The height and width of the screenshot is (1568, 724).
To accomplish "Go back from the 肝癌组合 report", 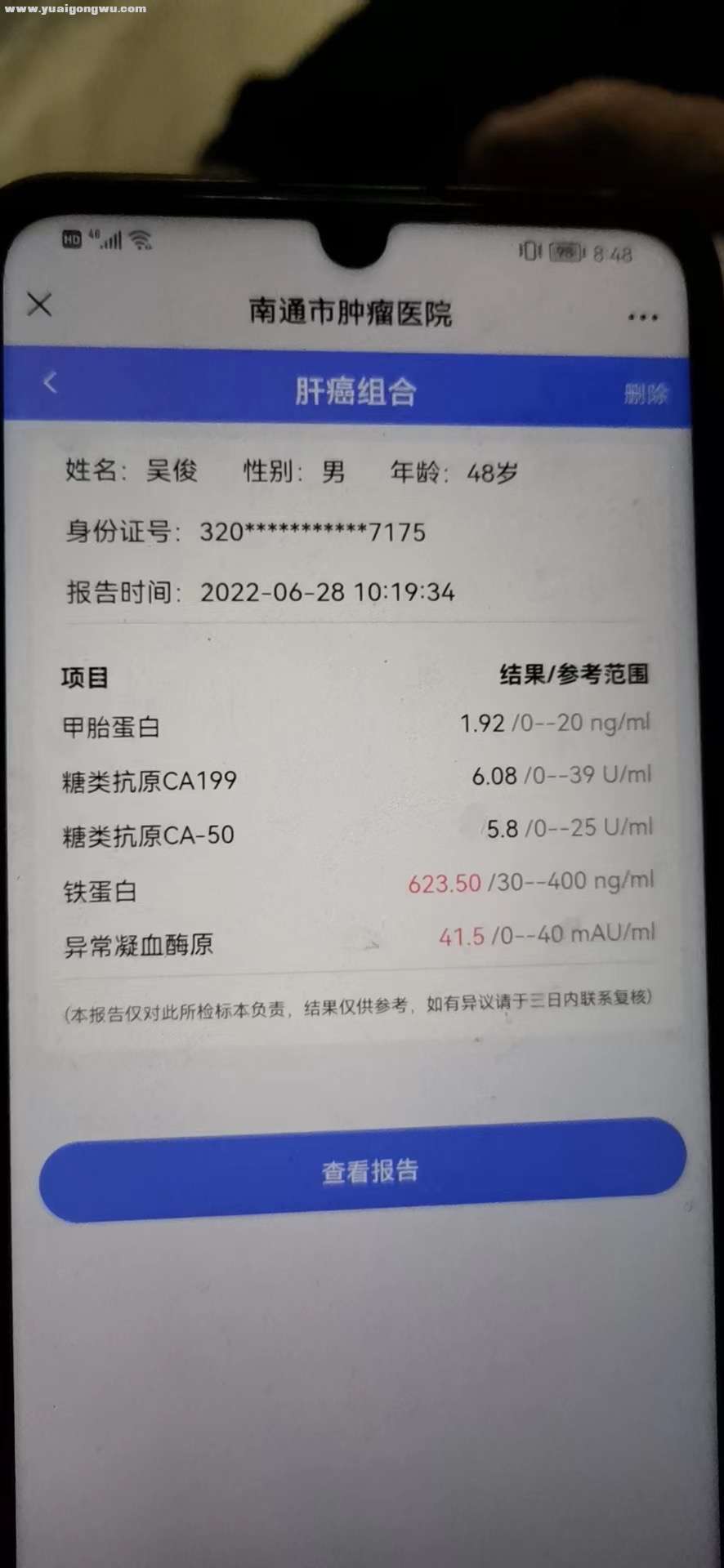I will pos(51,382).
